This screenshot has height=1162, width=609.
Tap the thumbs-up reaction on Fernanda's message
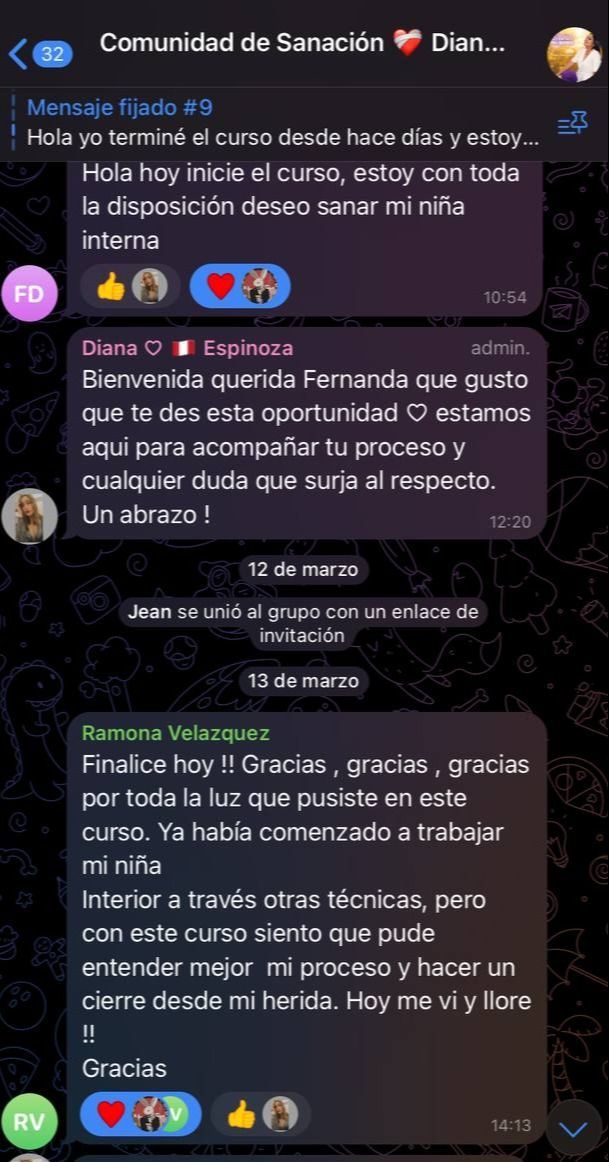pos(129,286)
